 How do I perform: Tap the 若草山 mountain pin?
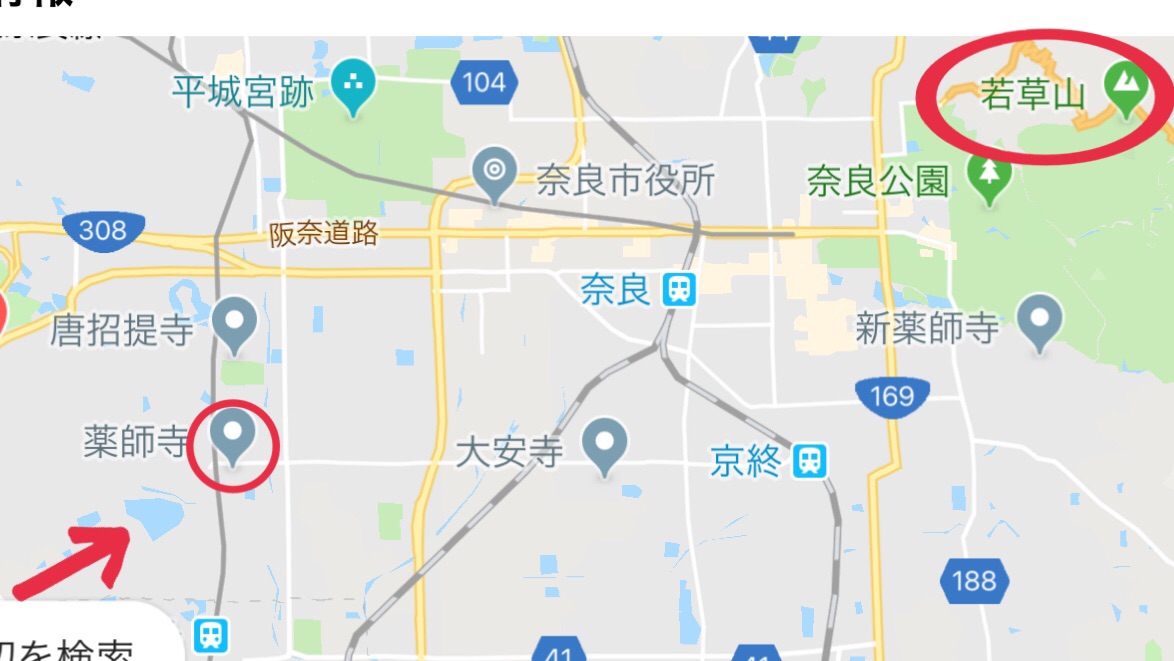(1126, 90)
